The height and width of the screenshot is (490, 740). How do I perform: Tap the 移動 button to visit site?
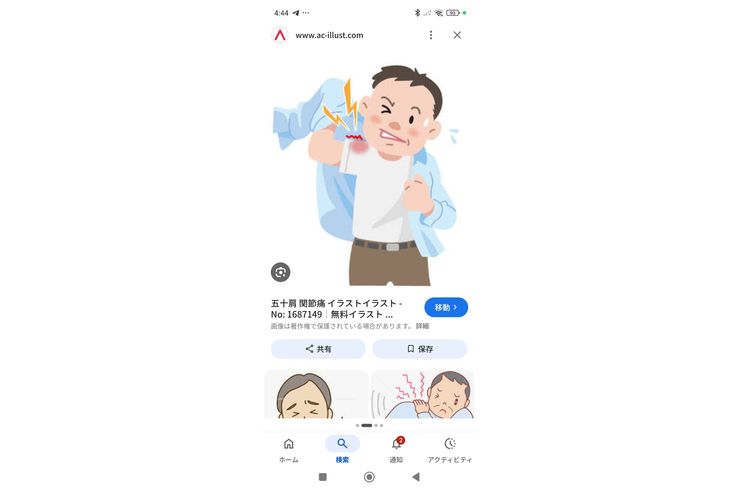point(446,308)
